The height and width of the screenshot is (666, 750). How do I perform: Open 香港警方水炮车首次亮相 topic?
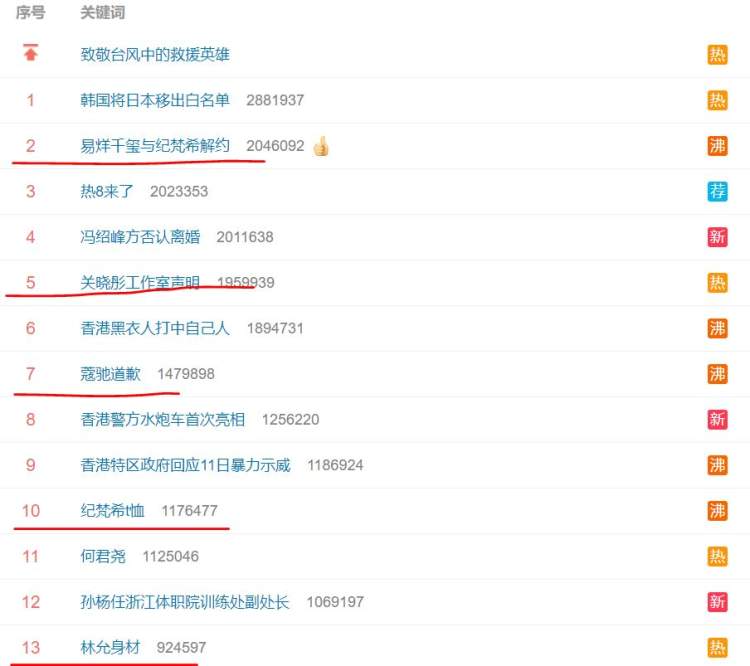coord(163,419)
